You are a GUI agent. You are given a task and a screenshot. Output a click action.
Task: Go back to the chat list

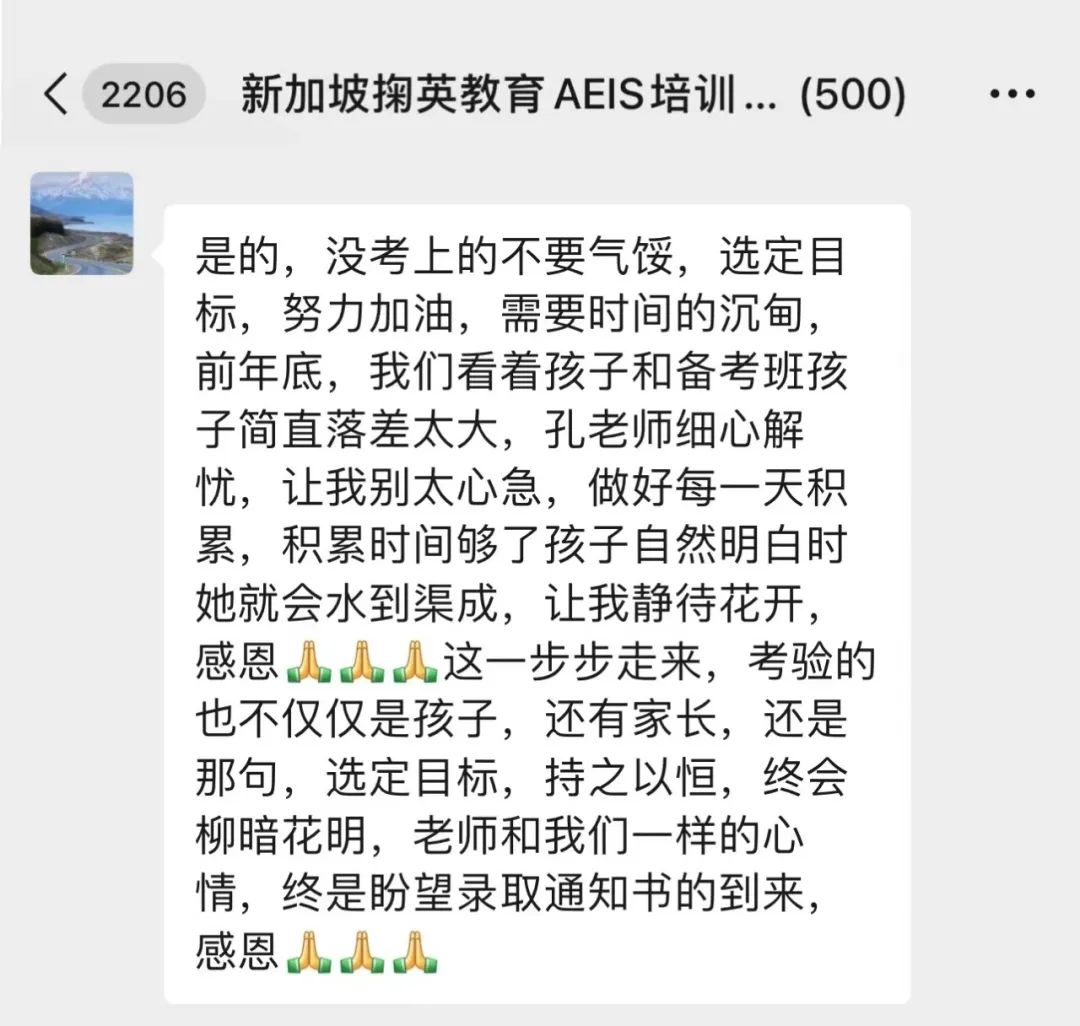[x=56, y=94]
